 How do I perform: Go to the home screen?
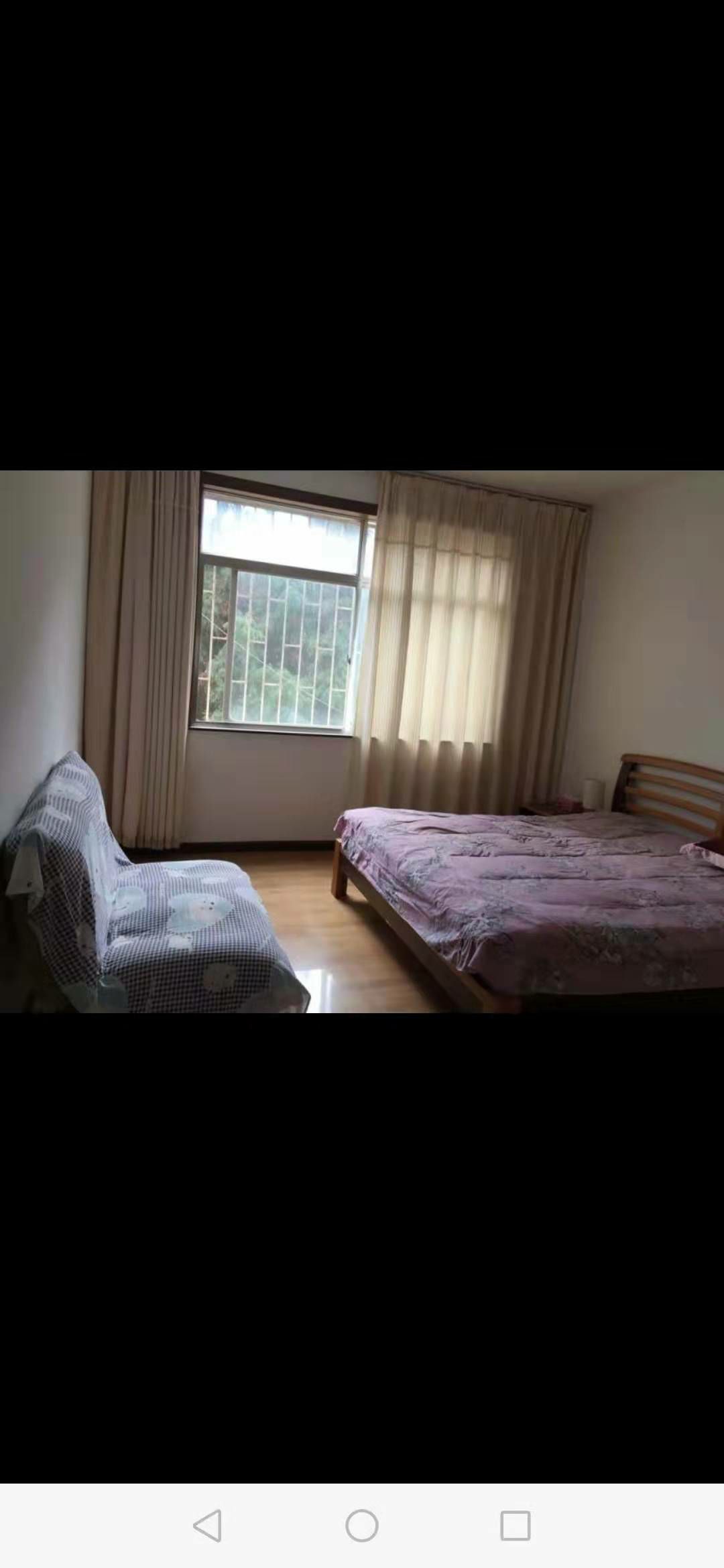tap(362, 1526)
